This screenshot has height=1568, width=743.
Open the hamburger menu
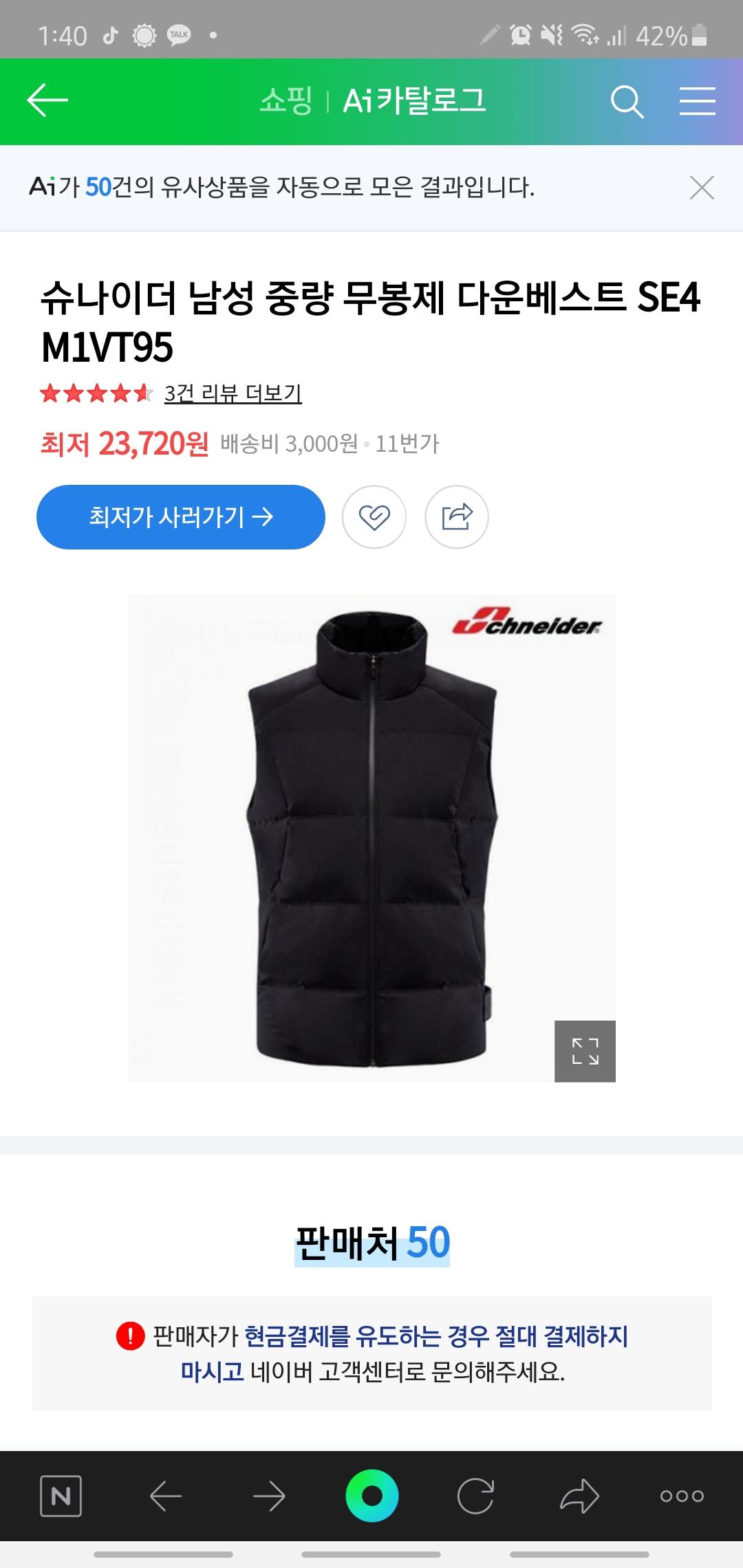(697, 102)
